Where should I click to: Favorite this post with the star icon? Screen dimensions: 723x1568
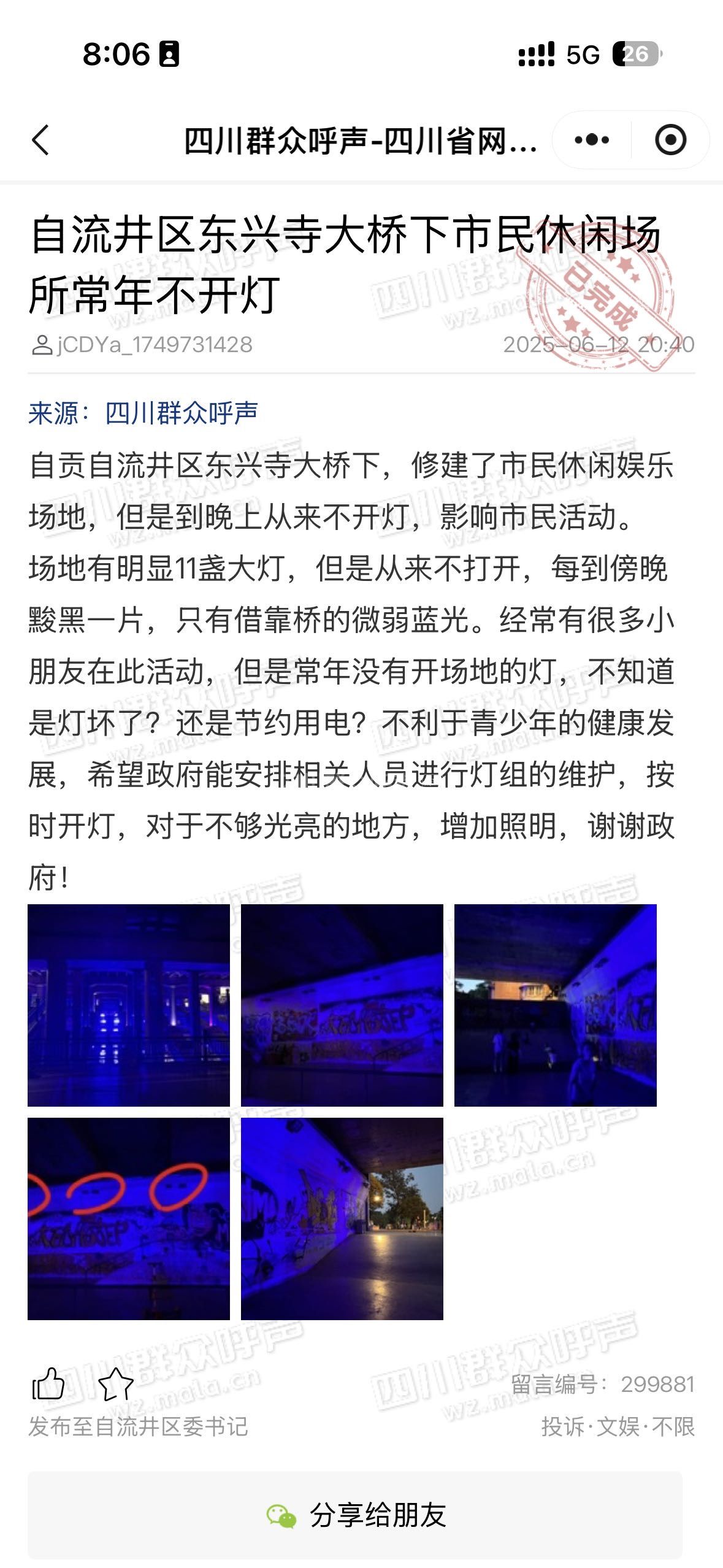[115, 1385]
